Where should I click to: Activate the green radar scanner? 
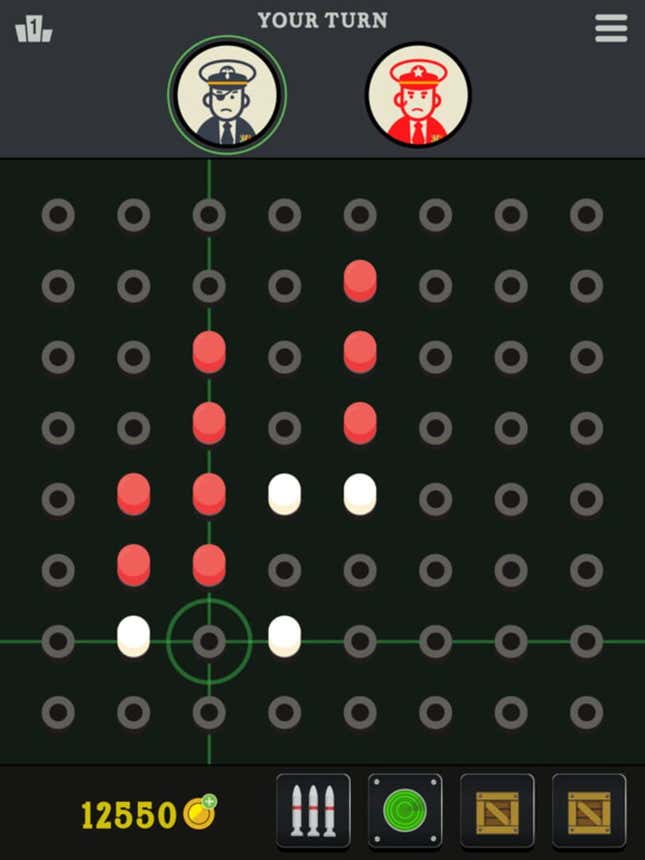pyautogui.click(x=405, y=811)
